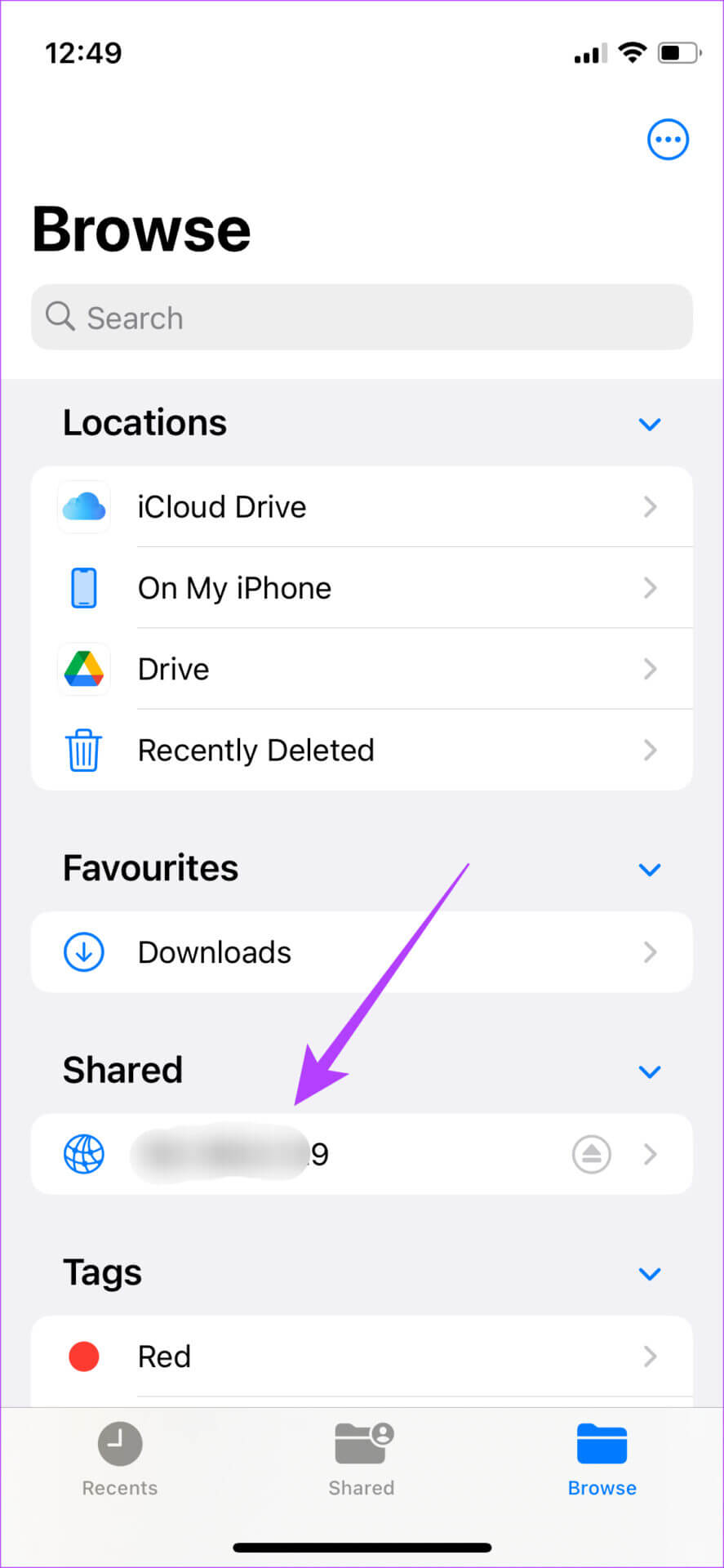Open the Downloads folder

coord(362,952)
